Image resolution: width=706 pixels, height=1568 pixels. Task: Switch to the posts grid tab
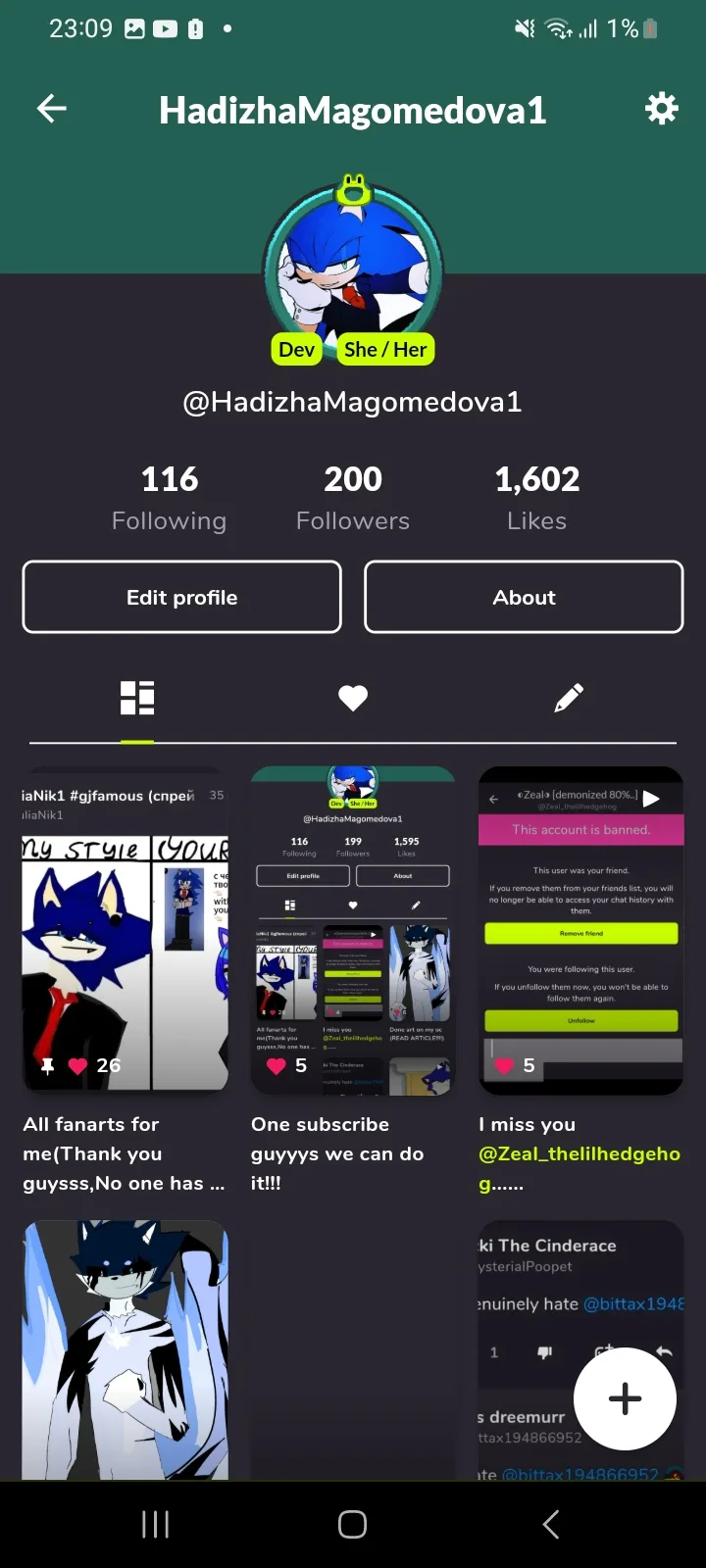137,698
